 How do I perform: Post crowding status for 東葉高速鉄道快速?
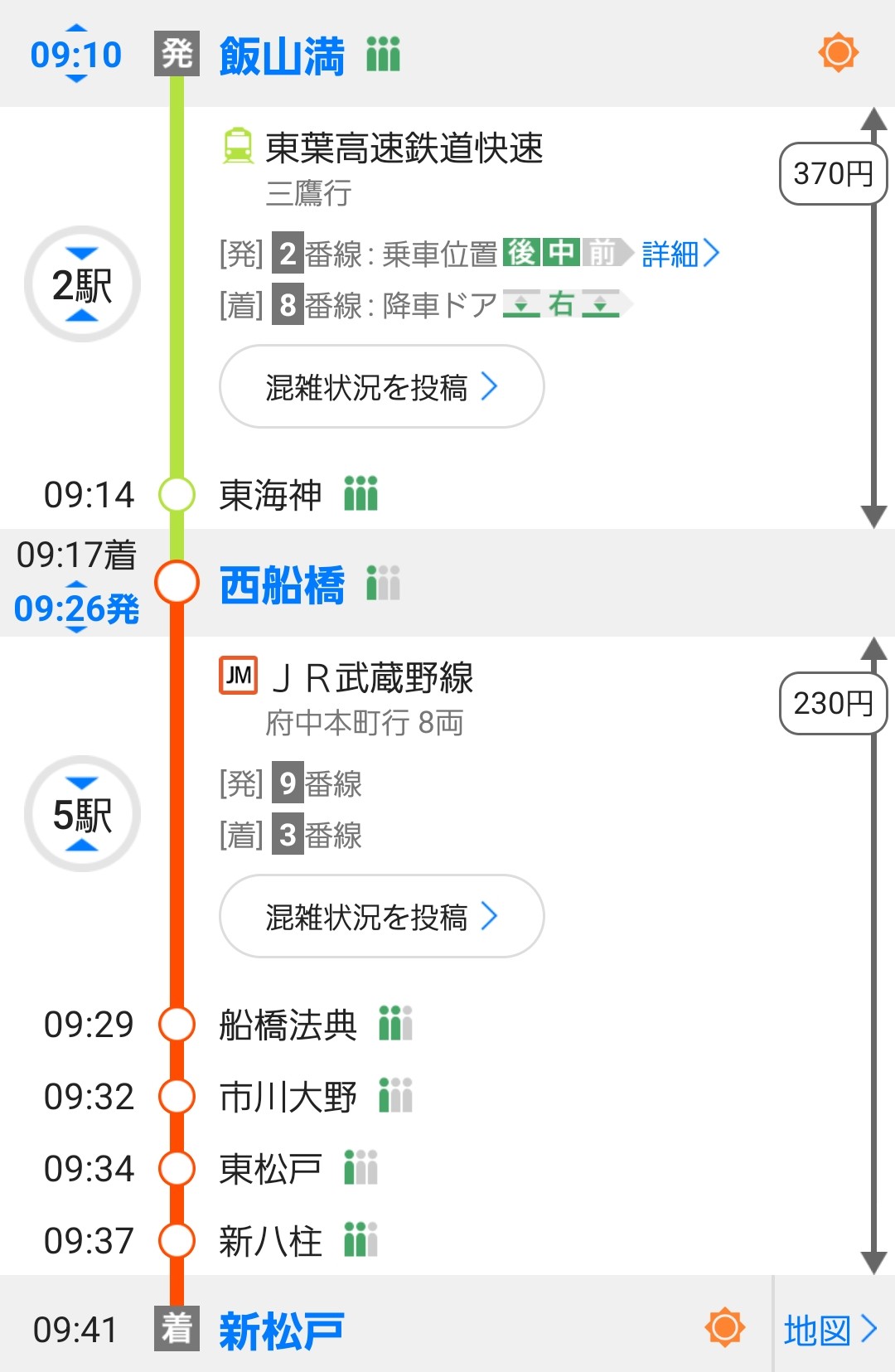click(x=381, y=387)
